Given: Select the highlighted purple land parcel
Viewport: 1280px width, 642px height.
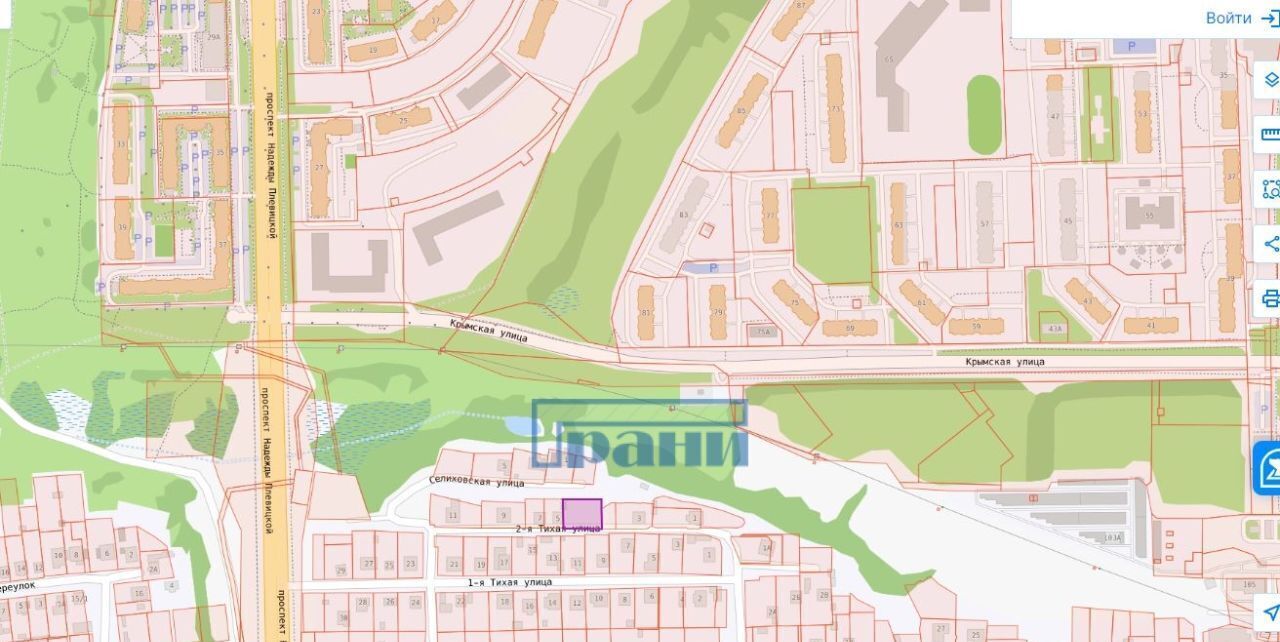Looking at the screenshot, I should coord(582,514).
